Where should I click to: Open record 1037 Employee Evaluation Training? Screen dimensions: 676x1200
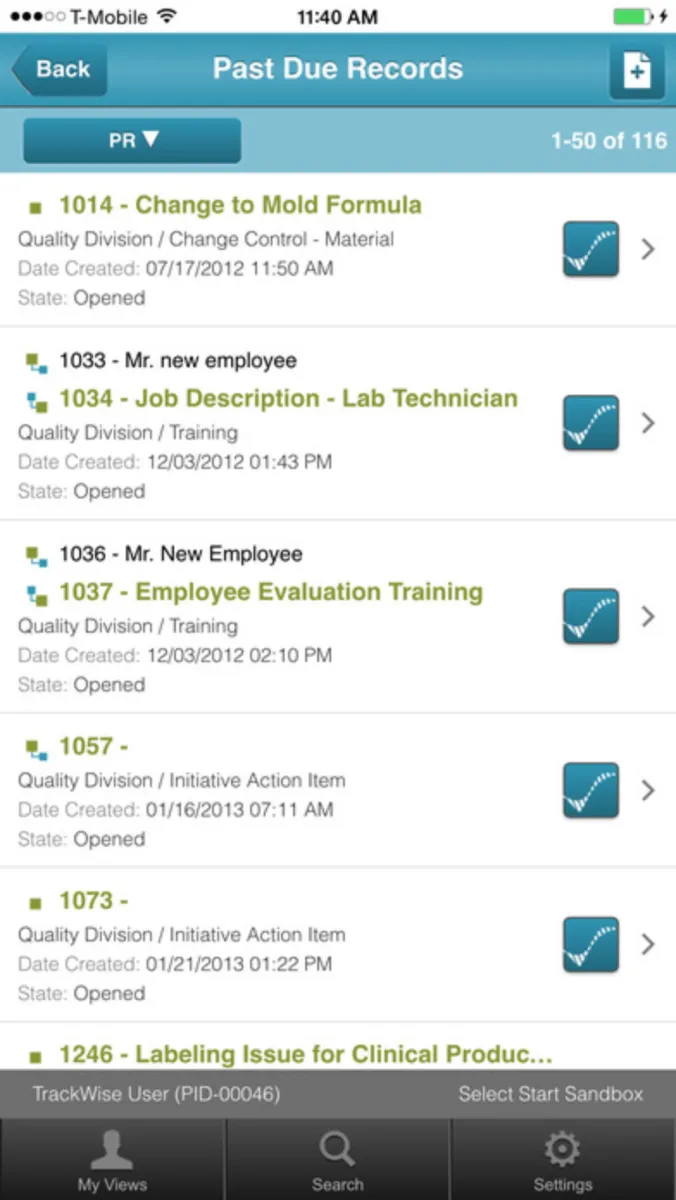point(270,592)
